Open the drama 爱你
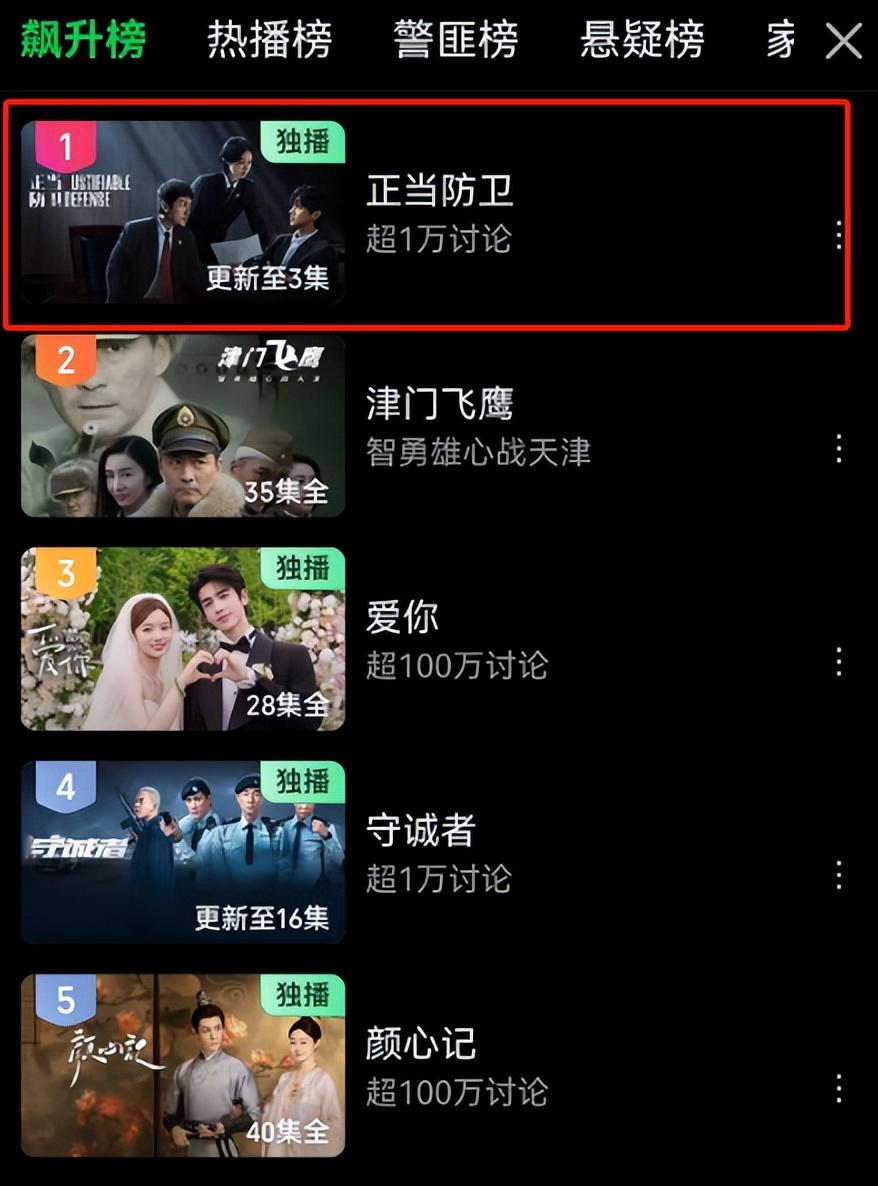This screenshot has width=878, height=1186. point(403,617)
